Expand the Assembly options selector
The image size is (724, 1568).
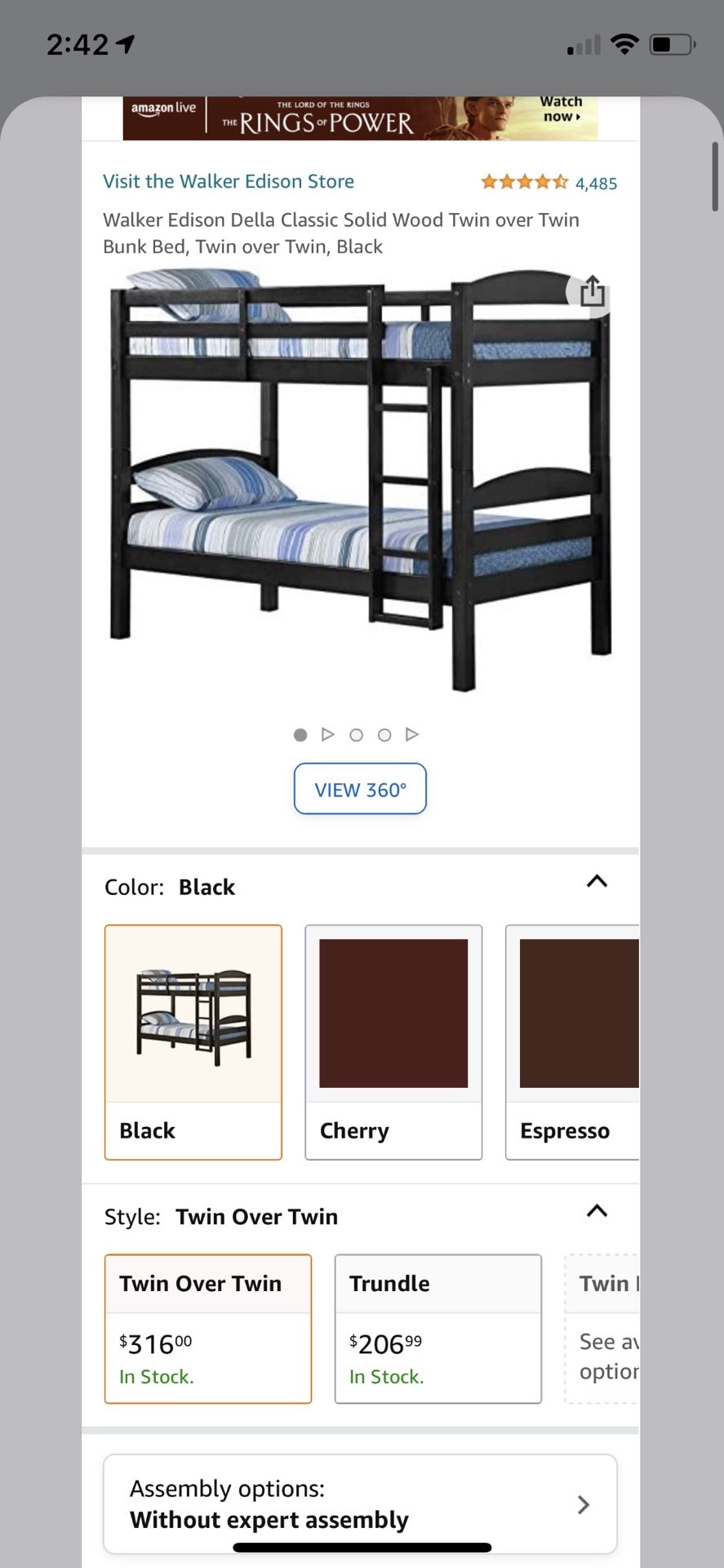[359, 1504]
